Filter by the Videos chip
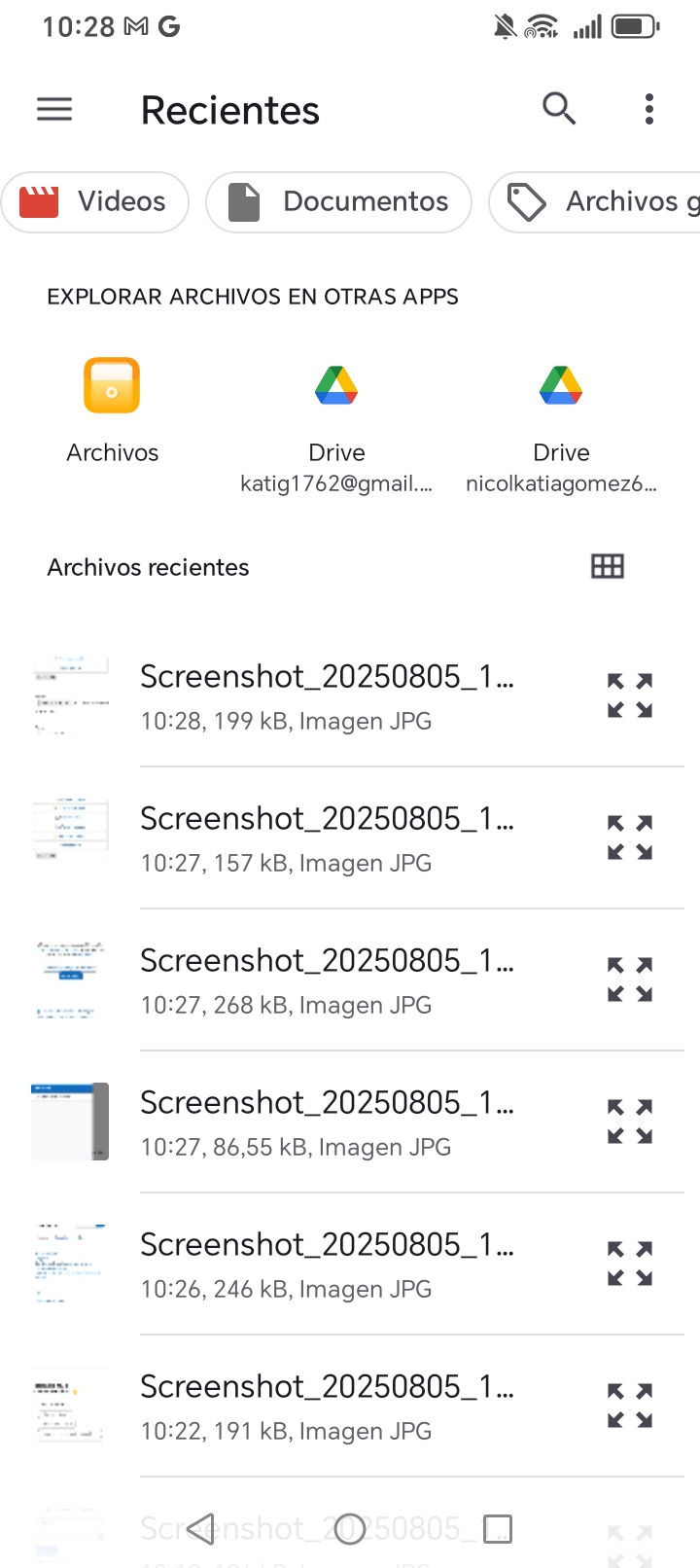The image size is (700, 1568). point(94,202)
